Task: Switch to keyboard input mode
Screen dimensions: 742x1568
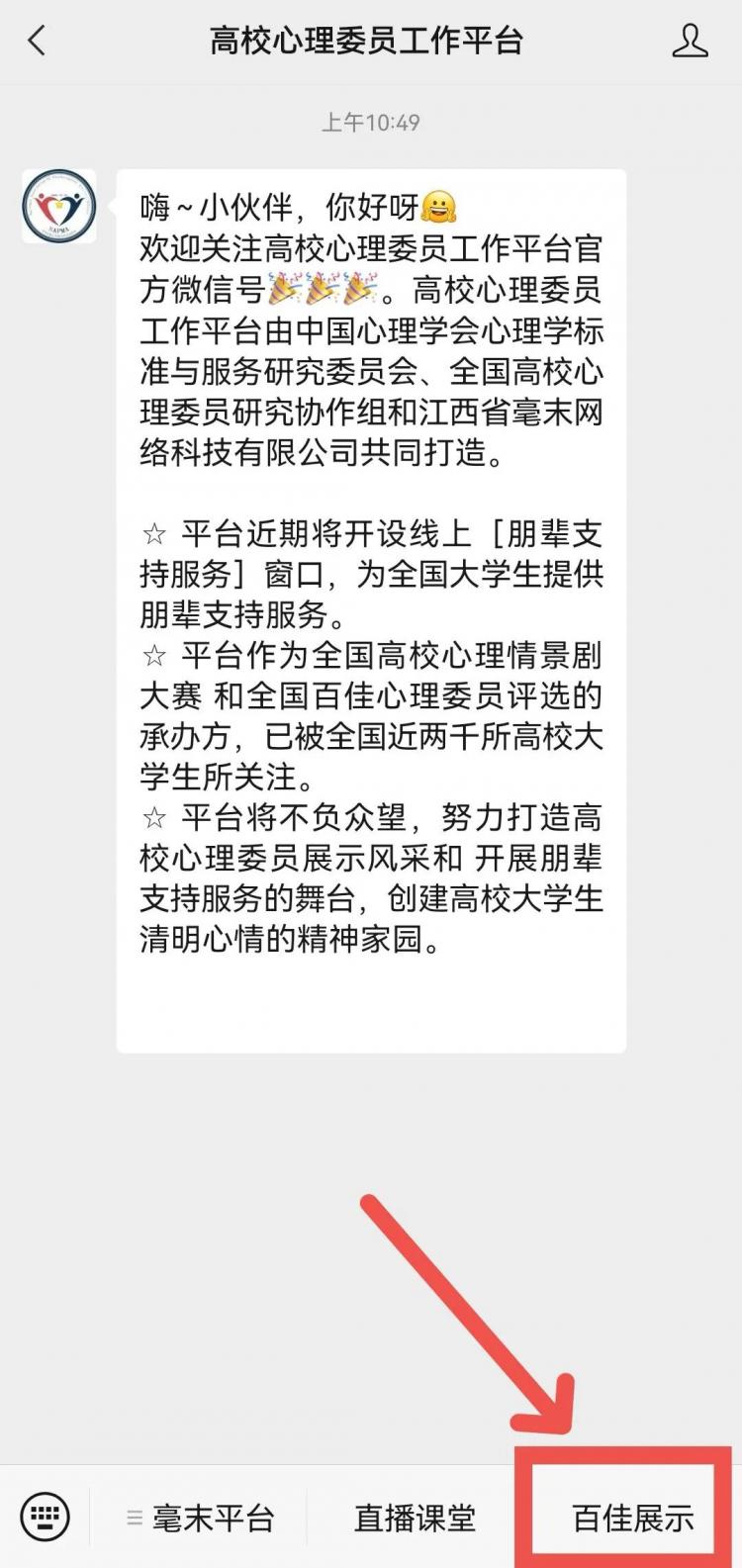Action: pos(45,1516)
